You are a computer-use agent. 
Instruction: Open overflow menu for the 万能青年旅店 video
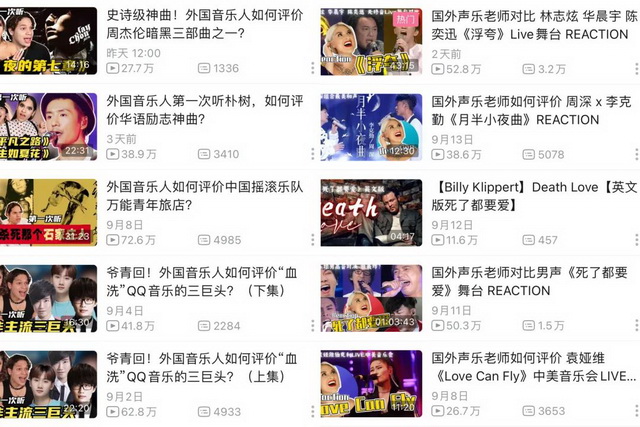point(312,240)
